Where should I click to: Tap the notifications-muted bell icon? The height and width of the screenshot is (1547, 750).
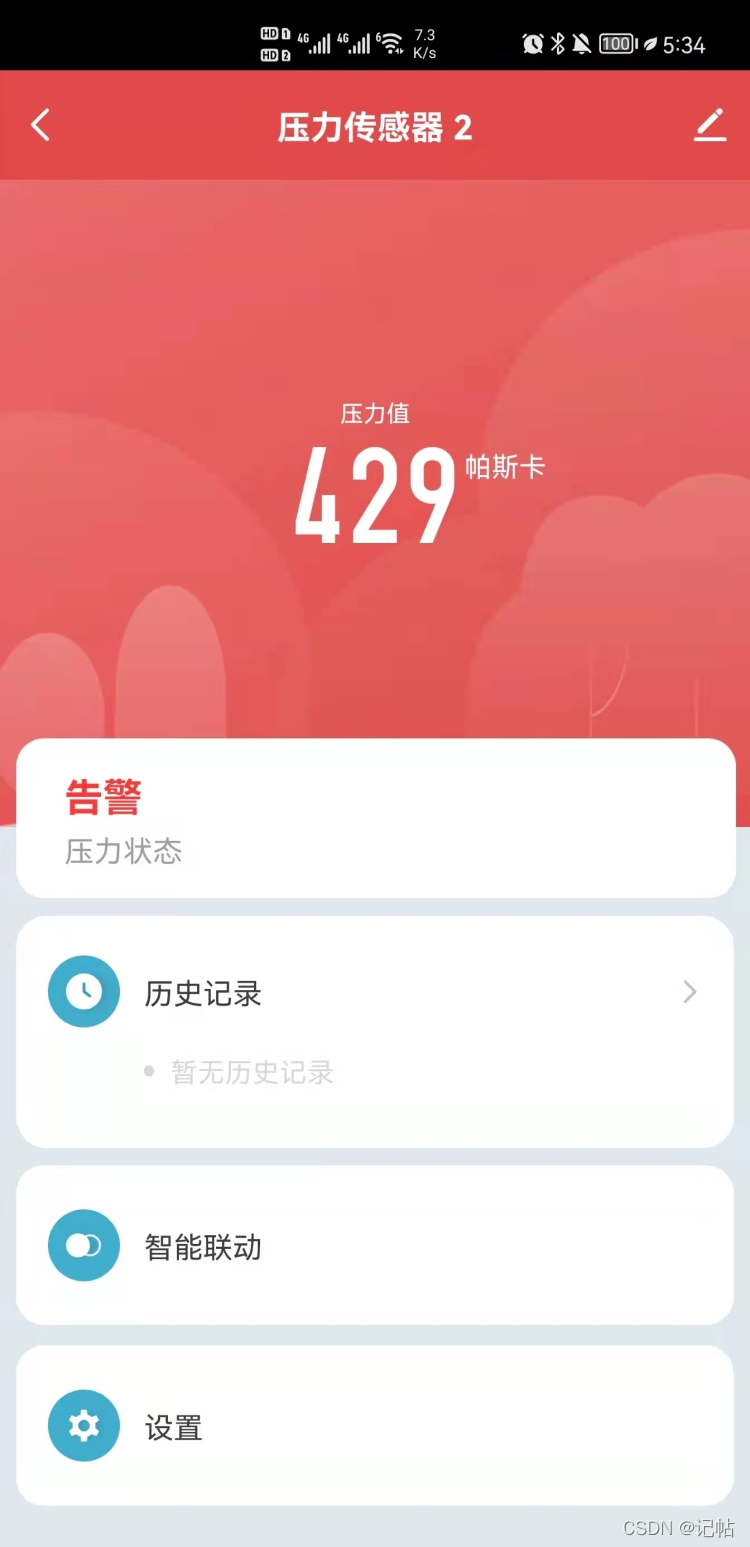click(x=582, y=43)
